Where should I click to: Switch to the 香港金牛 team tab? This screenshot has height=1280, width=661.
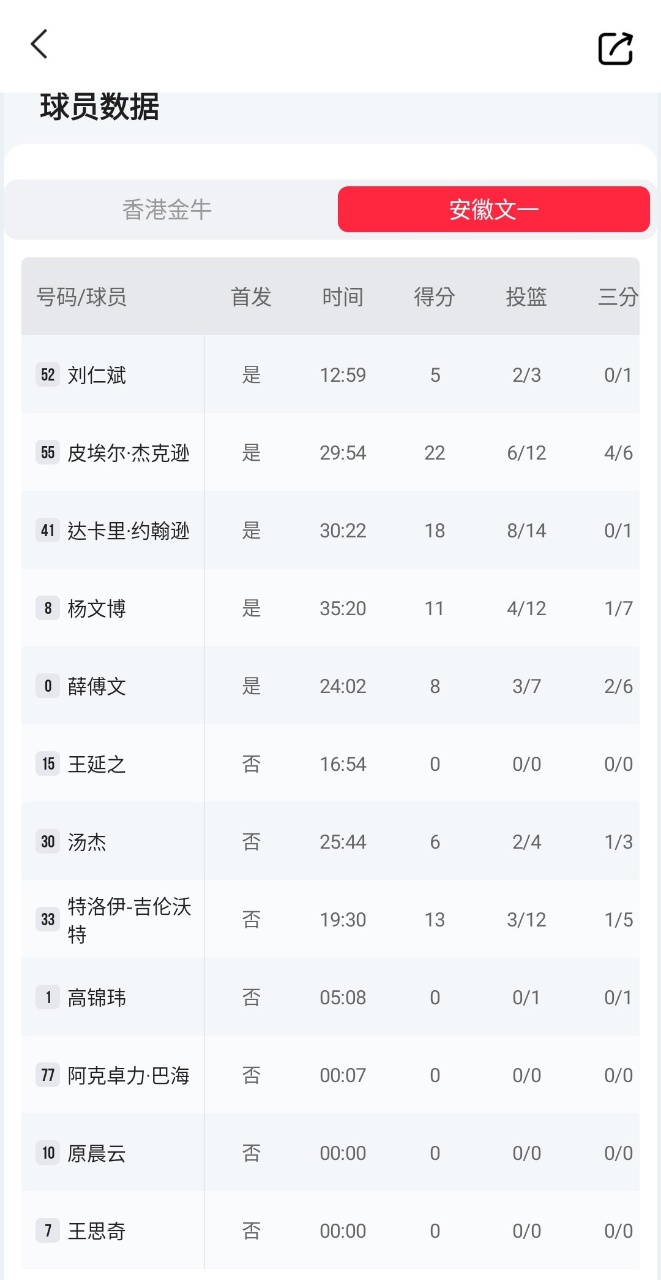(x=167, y=210)
